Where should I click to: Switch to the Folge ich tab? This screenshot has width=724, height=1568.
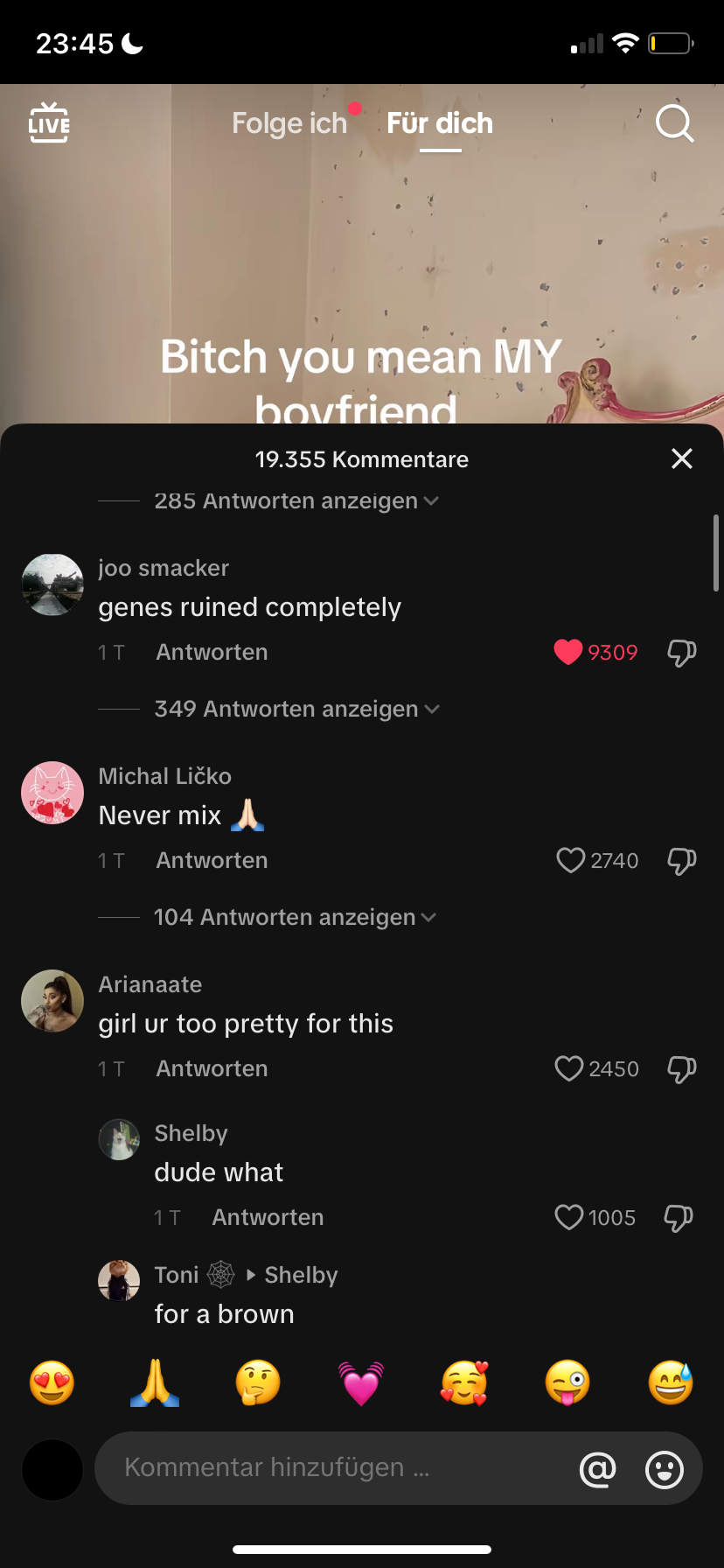tap(289, 123)
